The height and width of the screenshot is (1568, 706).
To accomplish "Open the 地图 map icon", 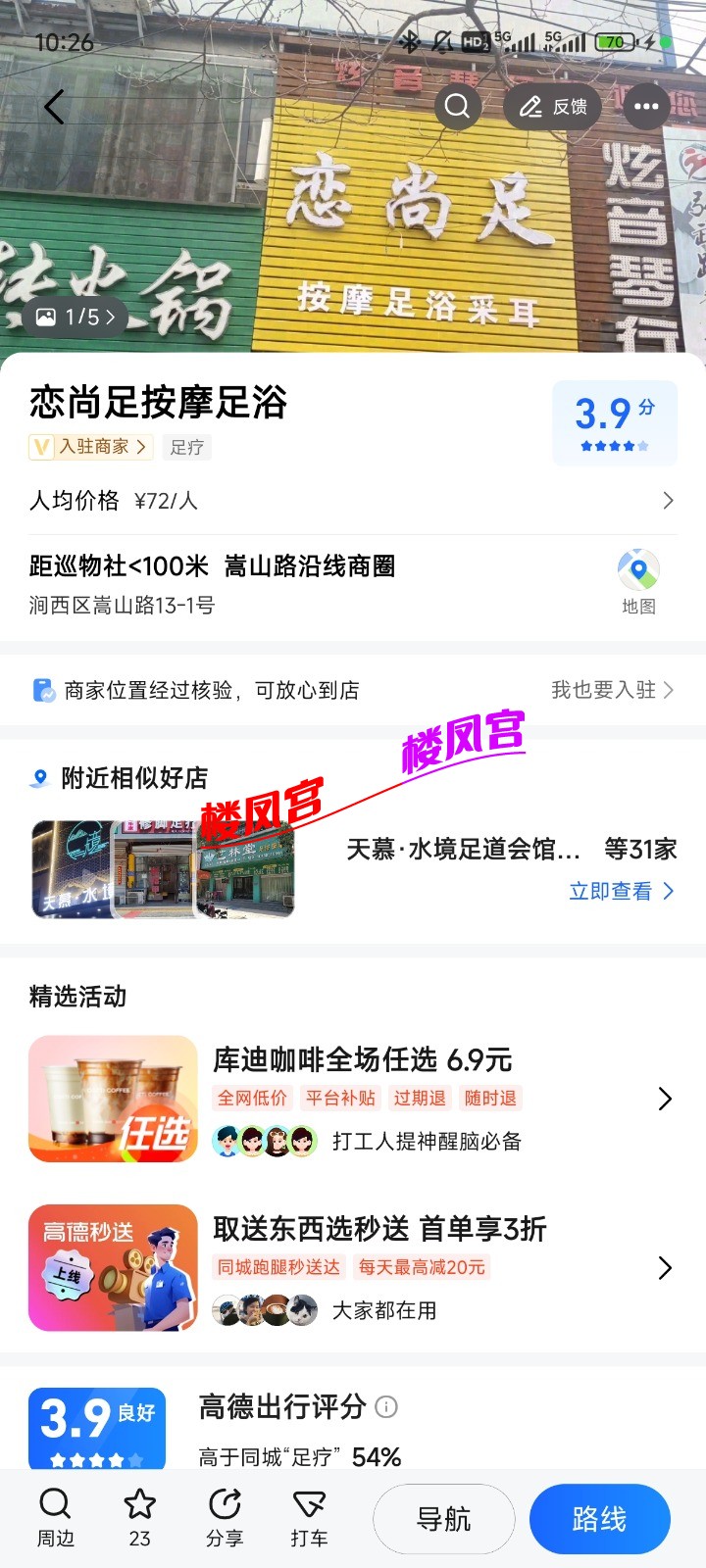I will 638,581.
